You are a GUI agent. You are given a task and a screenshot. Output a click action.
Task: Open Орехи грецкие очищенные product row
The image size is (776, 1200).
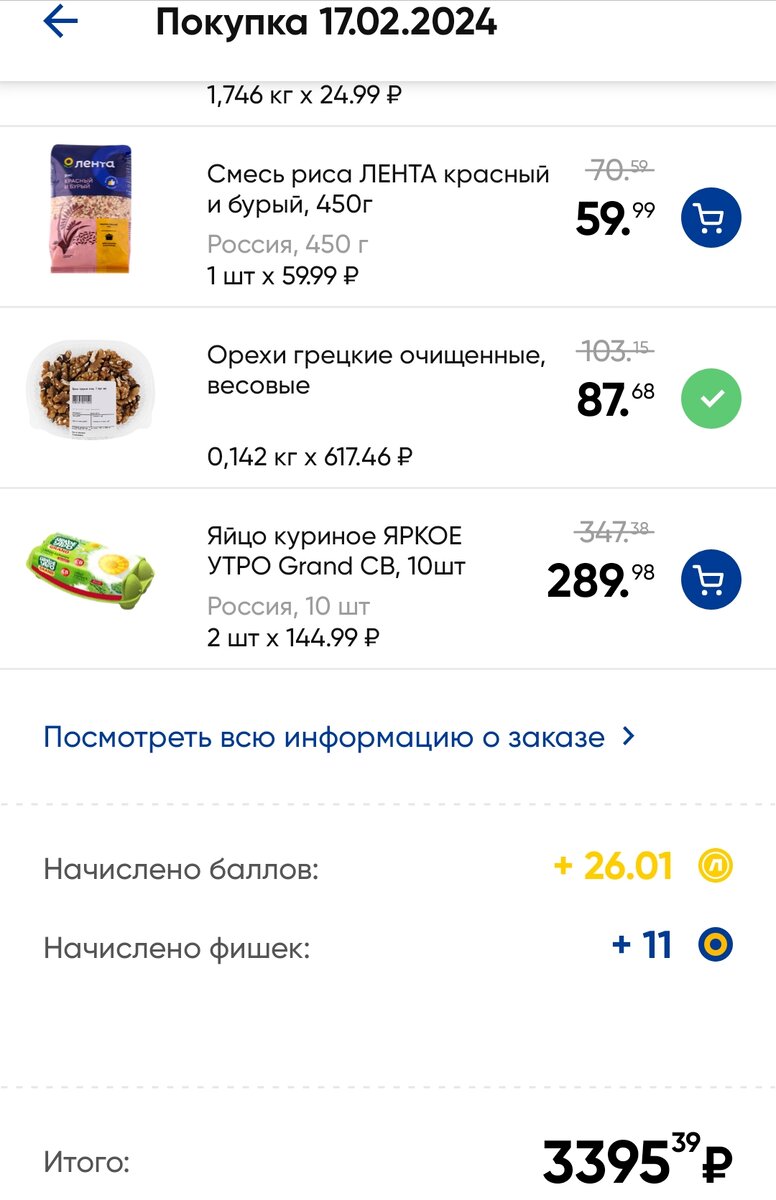(x=388, y=398)
